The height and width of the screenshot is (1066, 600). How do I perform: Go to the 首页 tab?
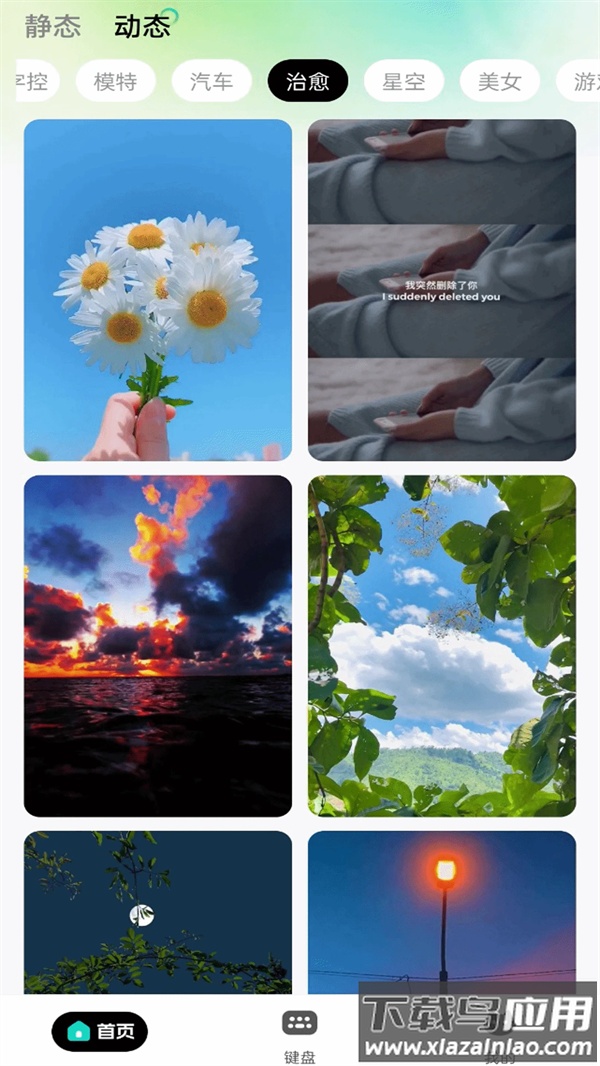coord(100,1031)
